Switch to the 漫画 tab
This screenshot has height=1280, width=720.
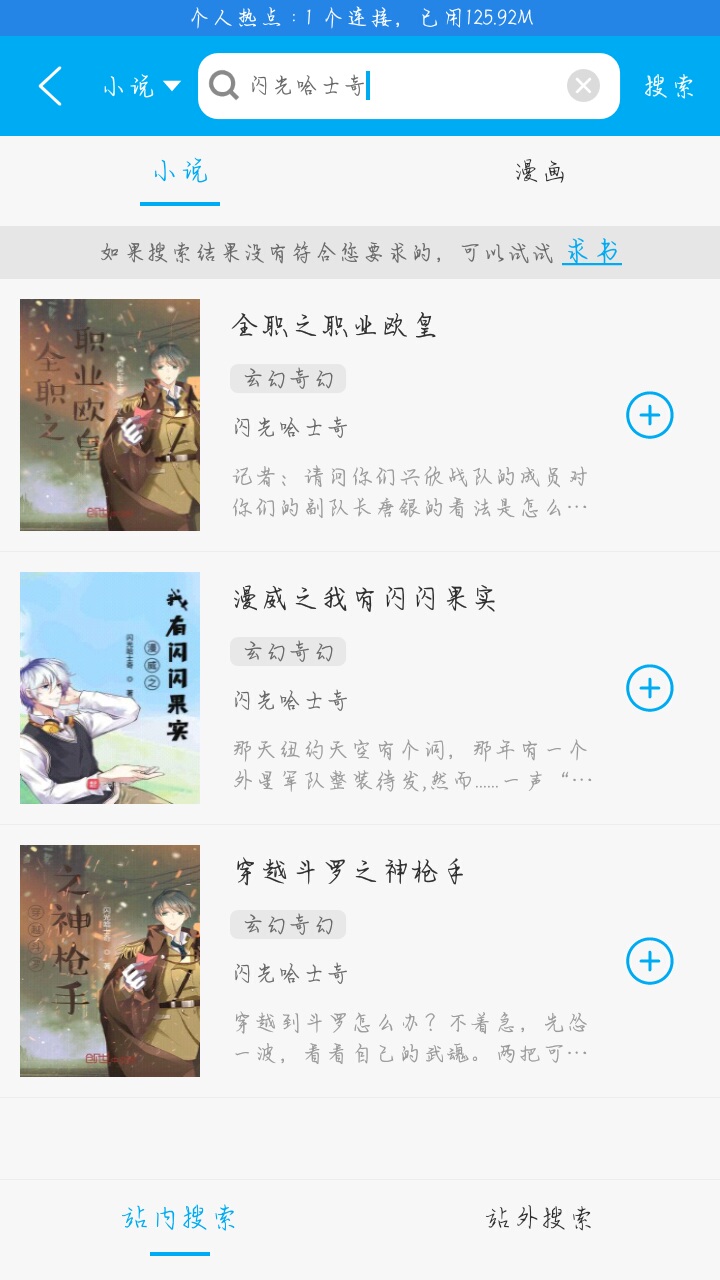540,172
